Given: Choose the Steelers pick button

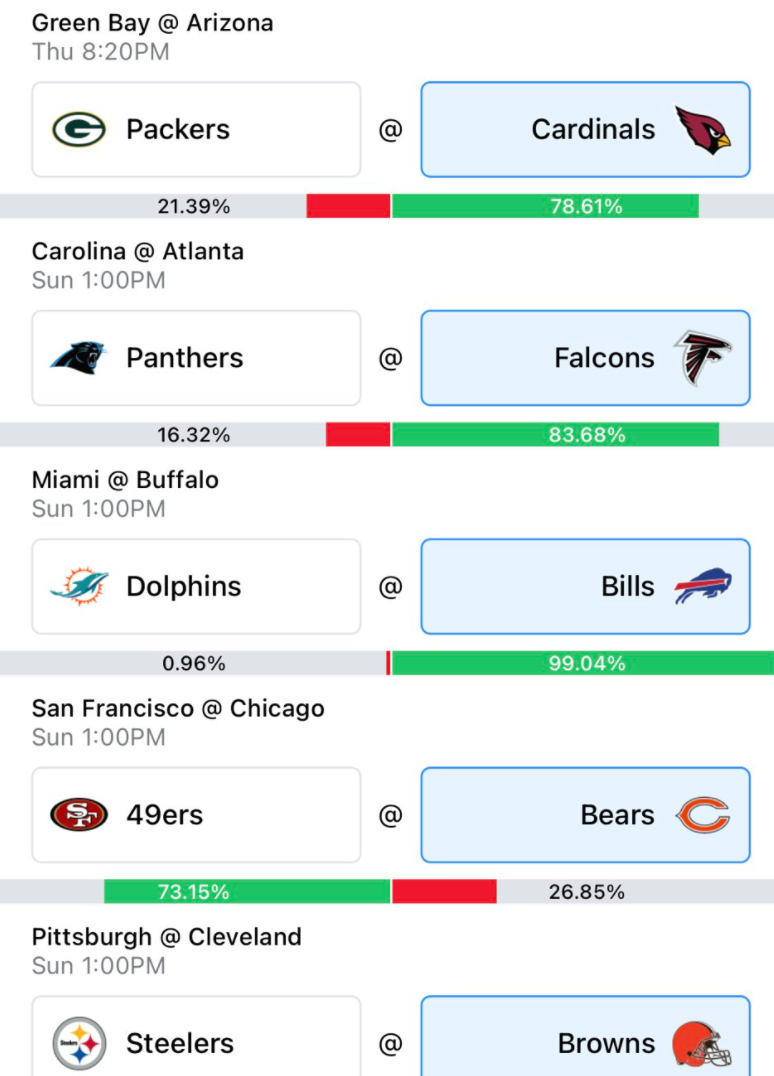Looking at the screenshot, I should click(x=196, y=1036).
